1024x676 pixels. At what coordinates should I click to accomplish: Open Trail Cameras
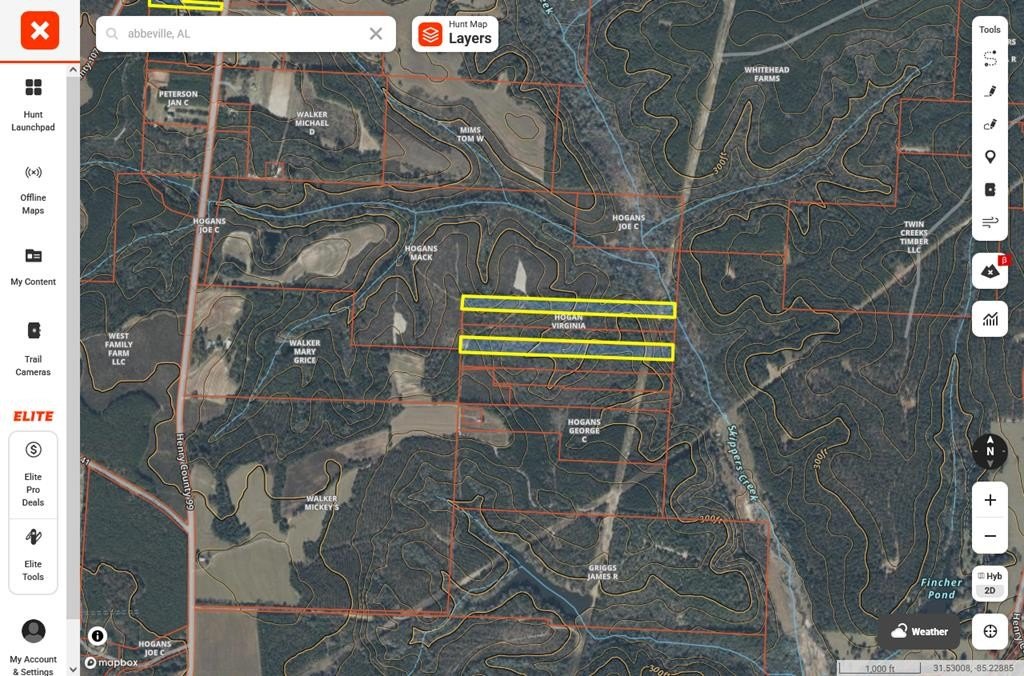click(33, 348)
